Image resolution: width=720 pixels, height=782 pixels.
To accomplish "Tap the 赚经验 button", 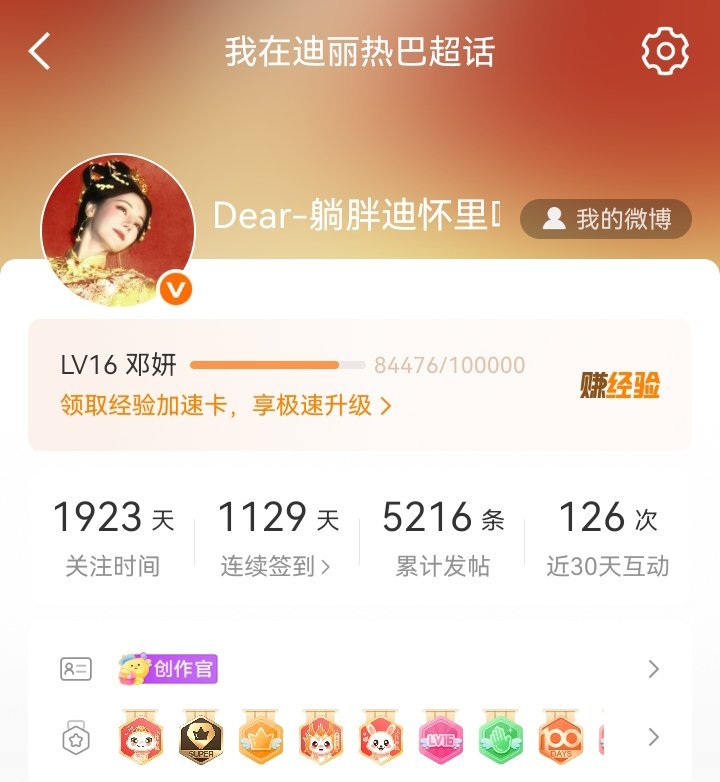I will [x=620, y=385].
